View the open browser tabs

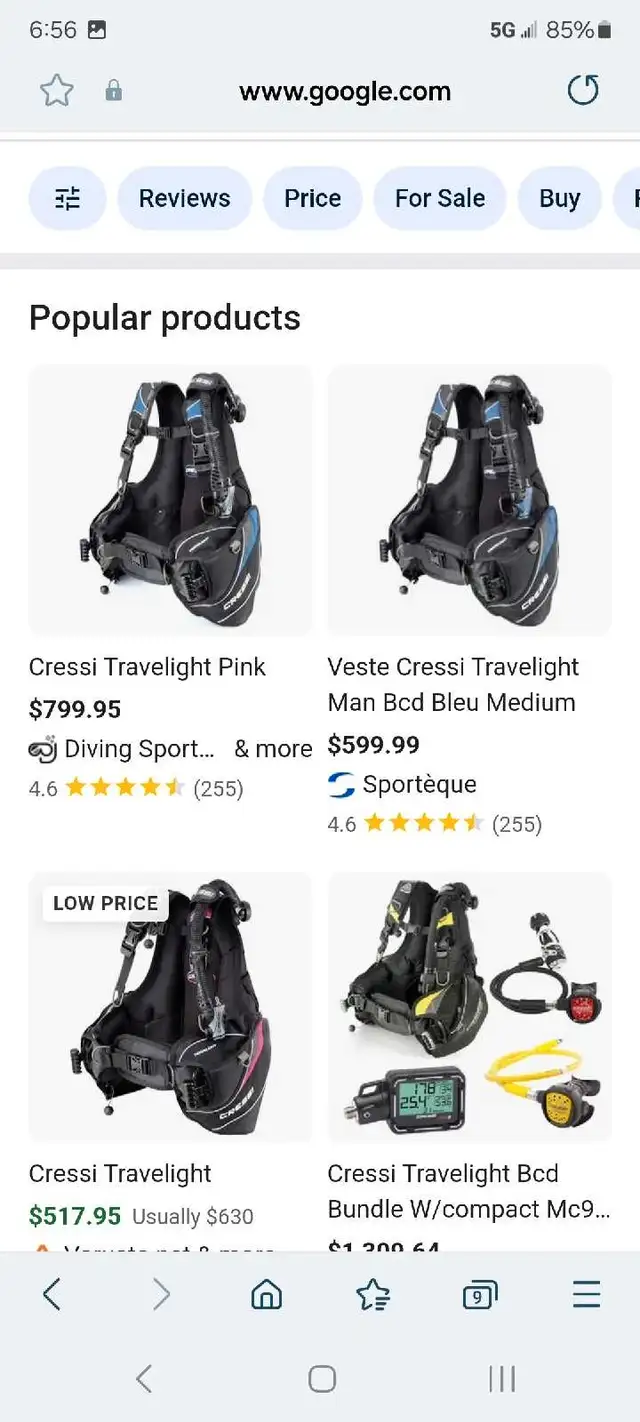pos(480,1296)
